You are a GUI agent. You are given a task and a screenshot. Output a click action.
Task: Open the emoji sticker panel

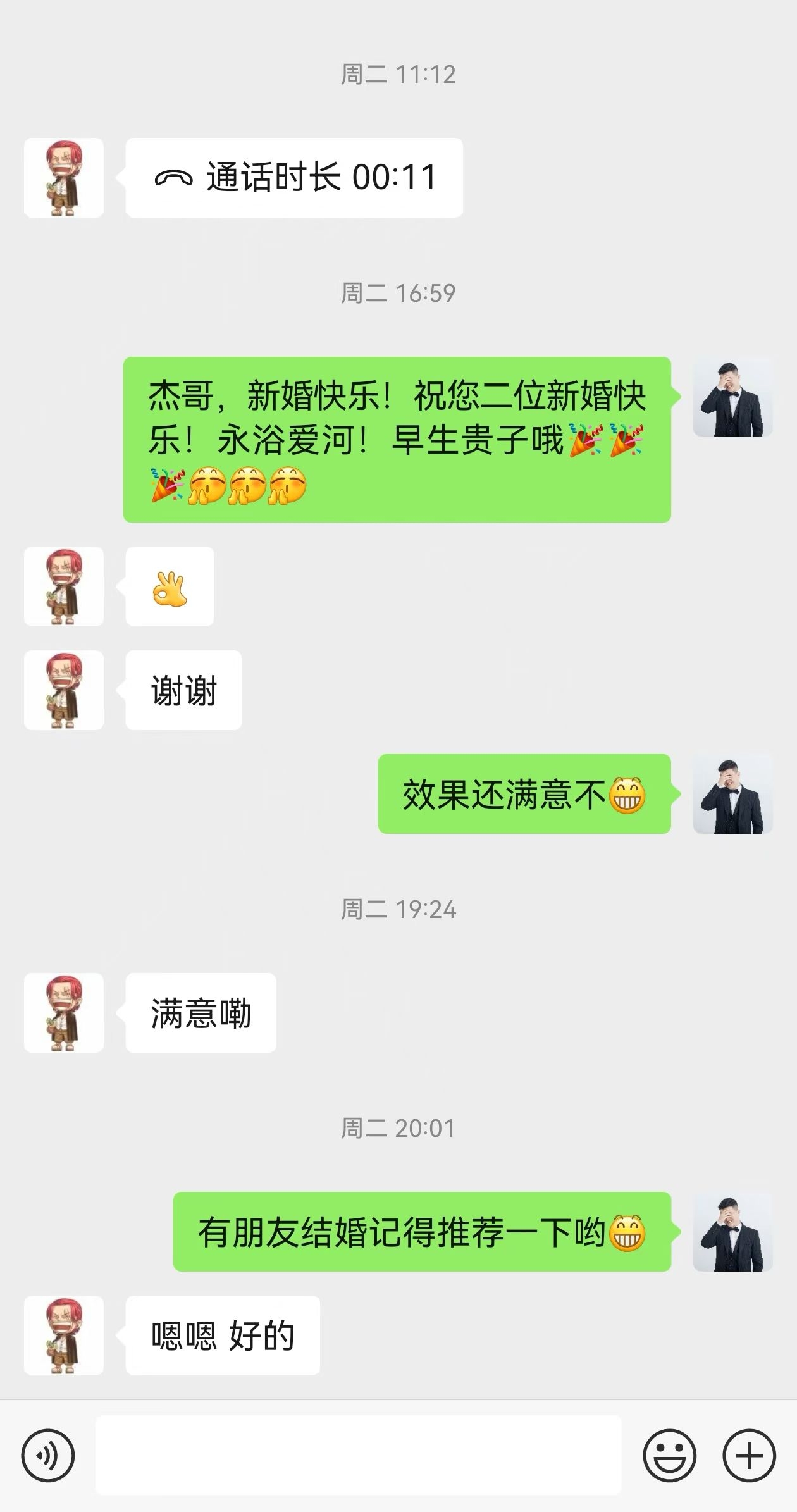(669, 1455)
